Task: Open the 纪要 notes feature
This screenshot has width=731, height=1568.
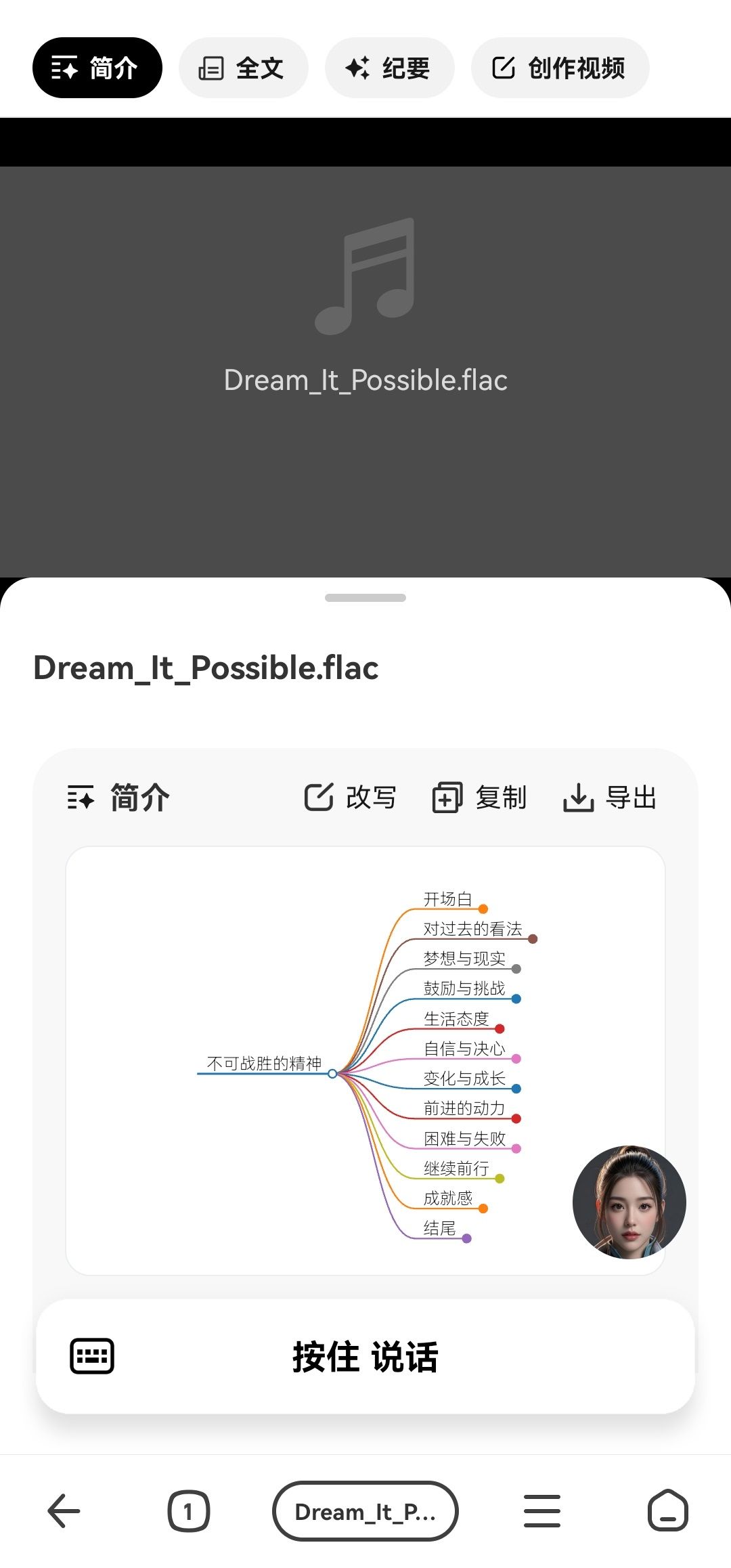Action: point(389,68)
